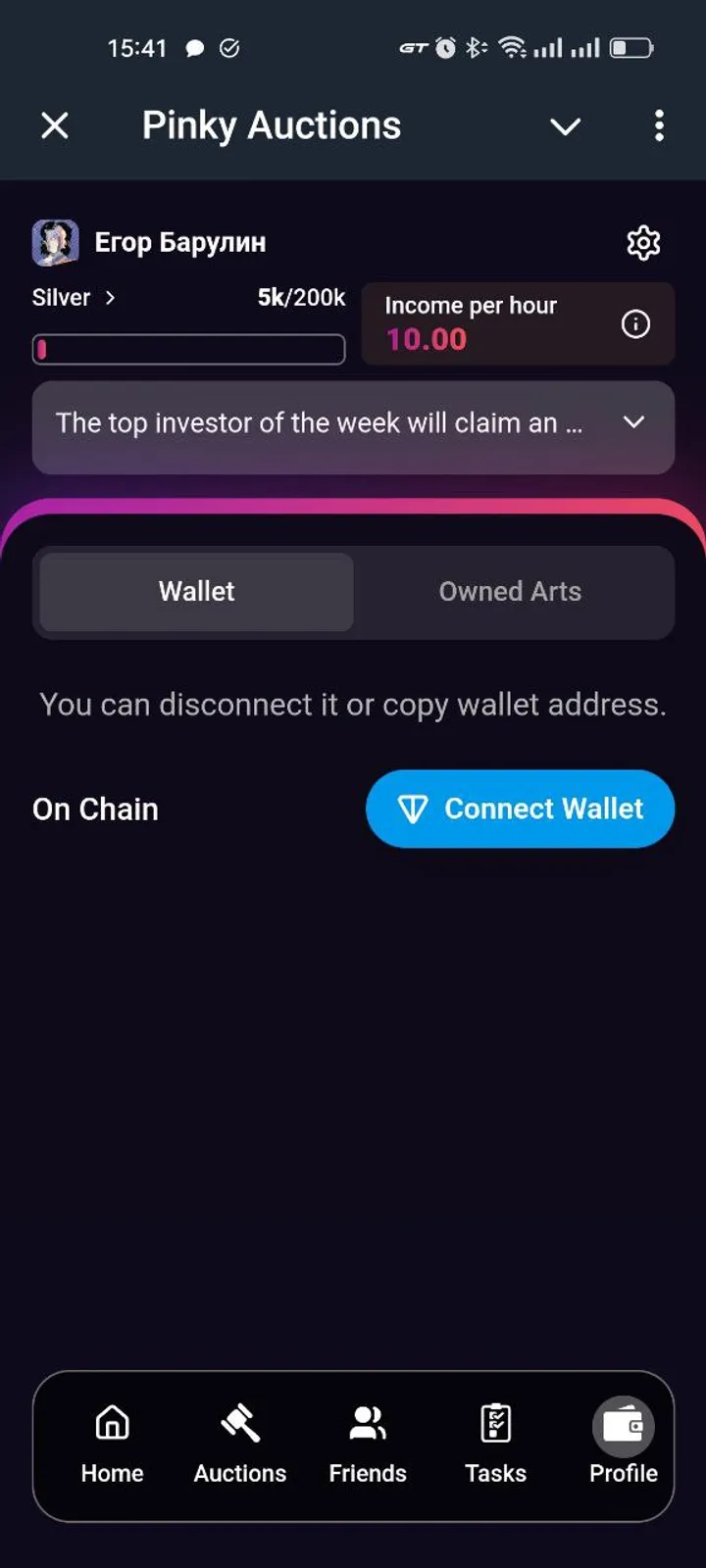Select the Wallet tab
The image size is (706, 1568).
click(194, 592)
